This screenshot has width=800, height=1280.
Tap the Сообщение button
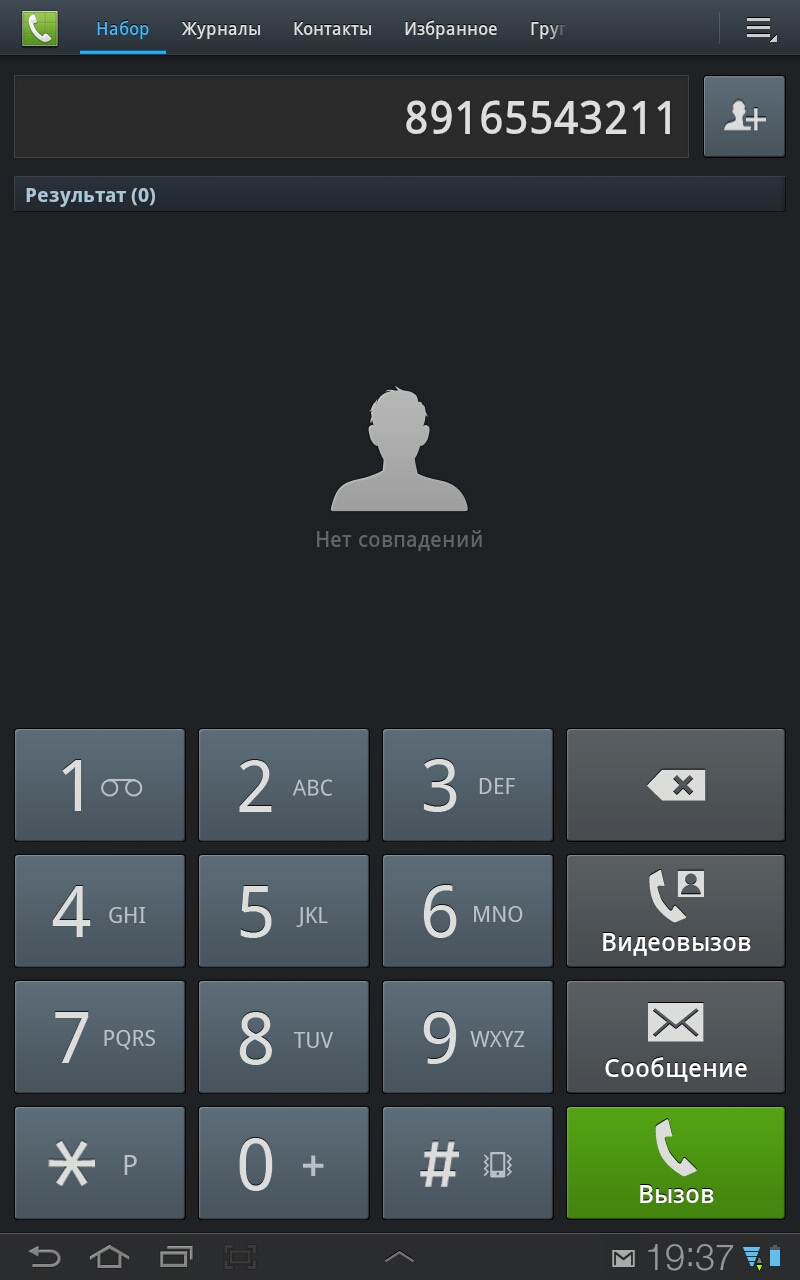pyautogui.click(x=676, y=1037)
